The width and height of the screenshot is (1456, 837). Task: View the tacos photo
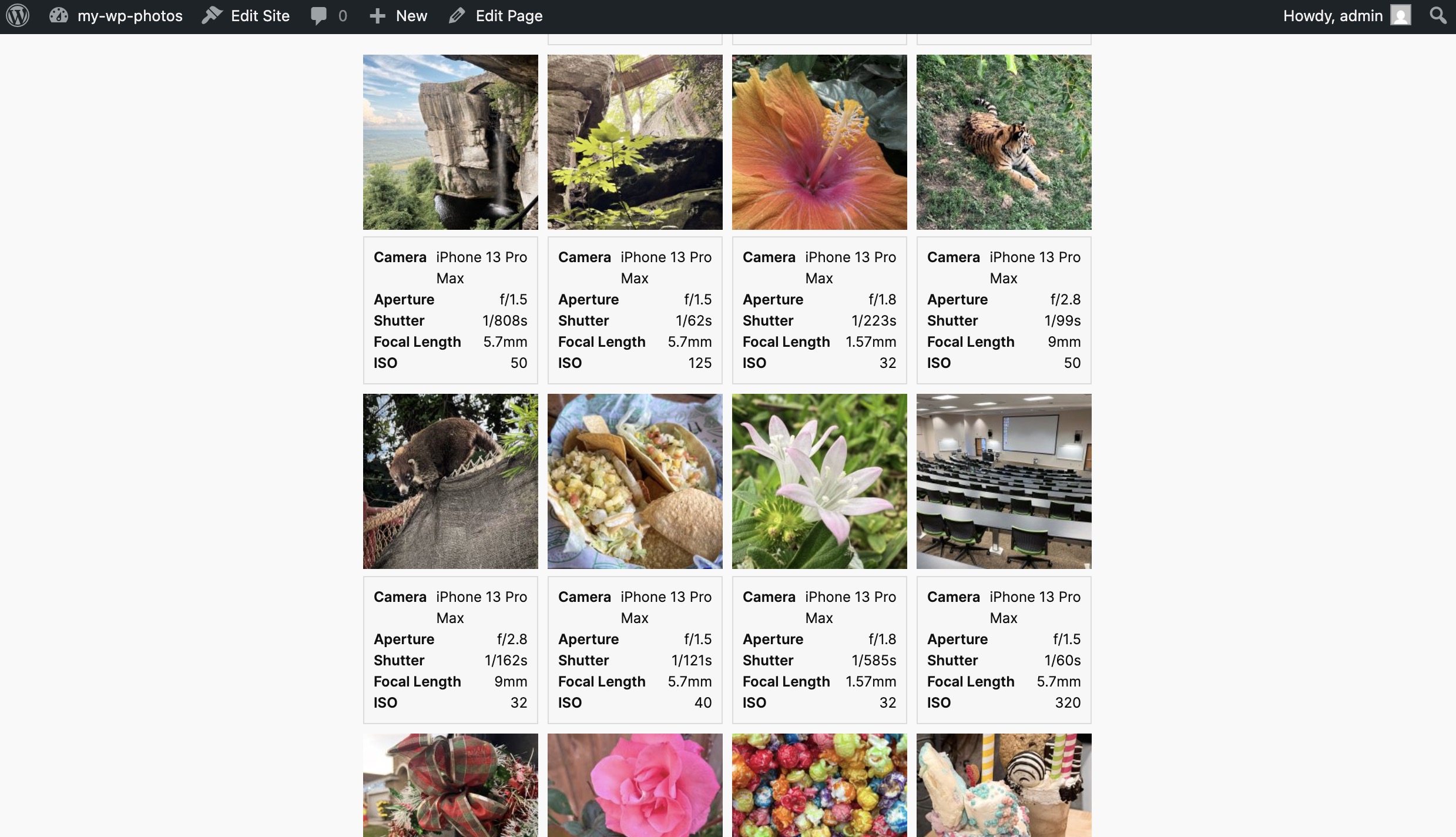(635, 481)
